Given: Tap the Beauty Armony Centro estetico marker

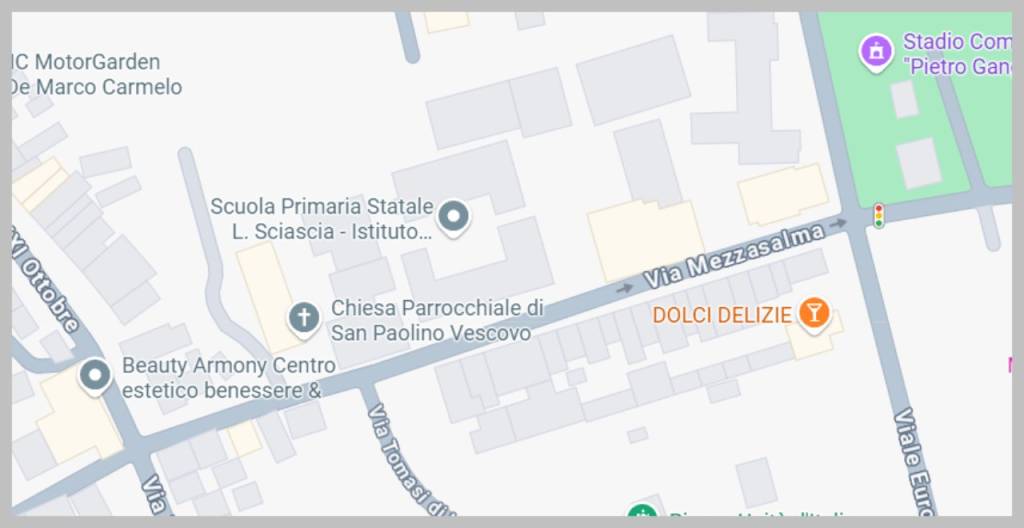Looking at the screenshot, I should 95,375.
